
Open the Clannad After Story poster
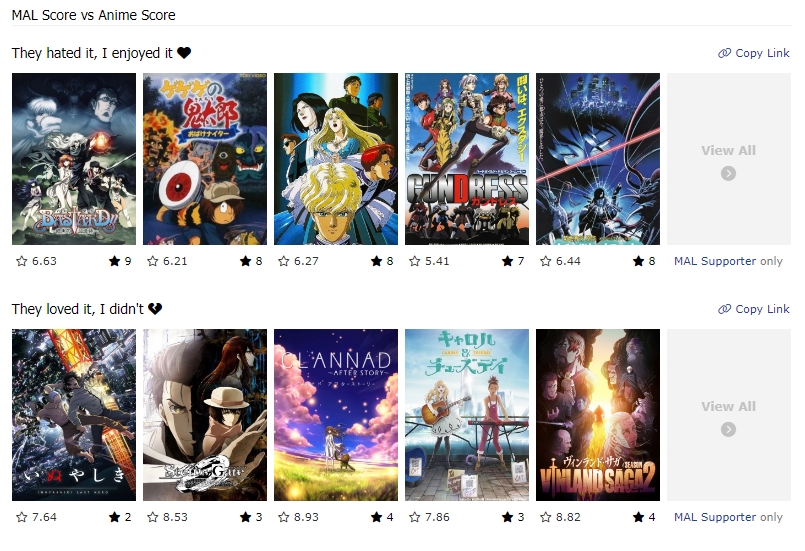[x=336, y=415]
